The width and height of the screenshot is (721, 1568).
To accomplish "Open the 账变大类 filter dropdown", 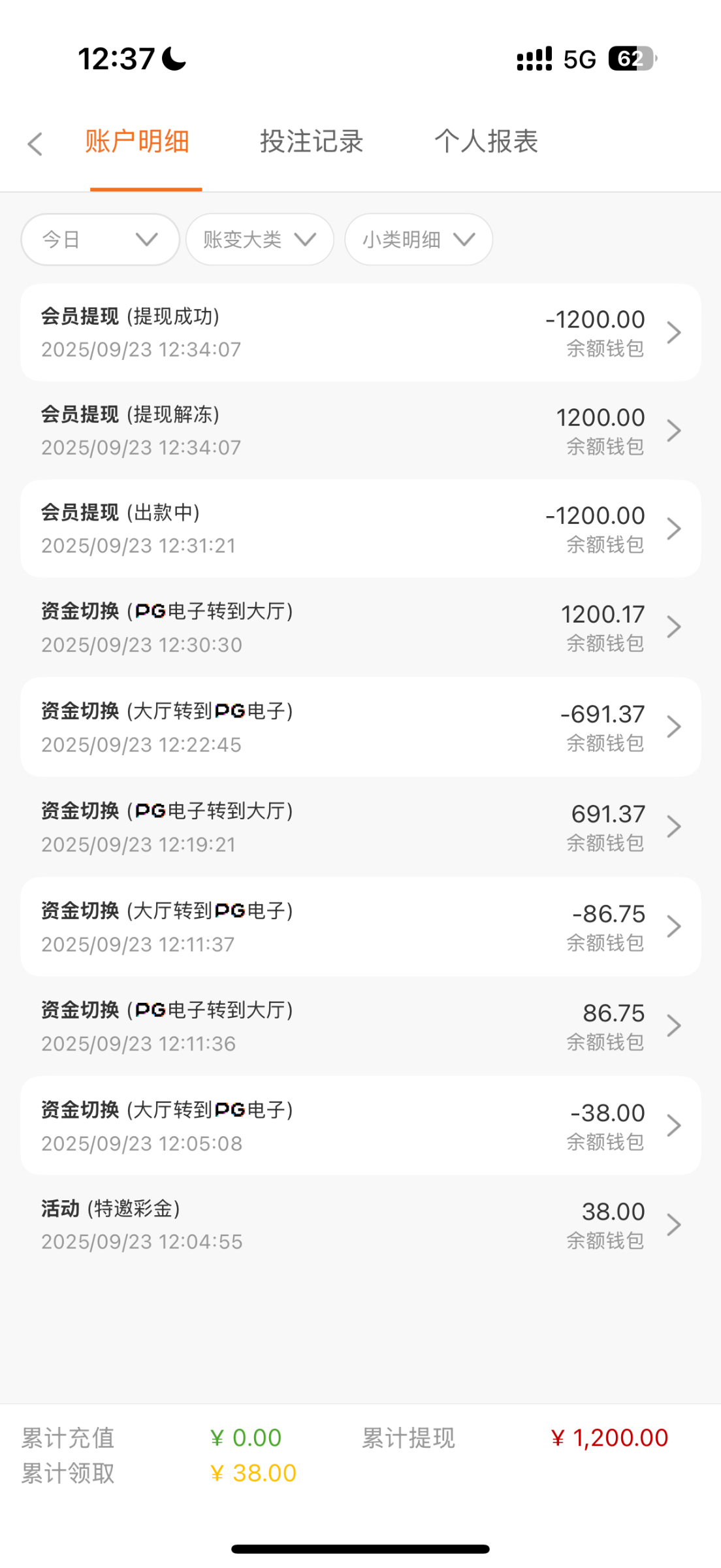I will coord(259,240).
